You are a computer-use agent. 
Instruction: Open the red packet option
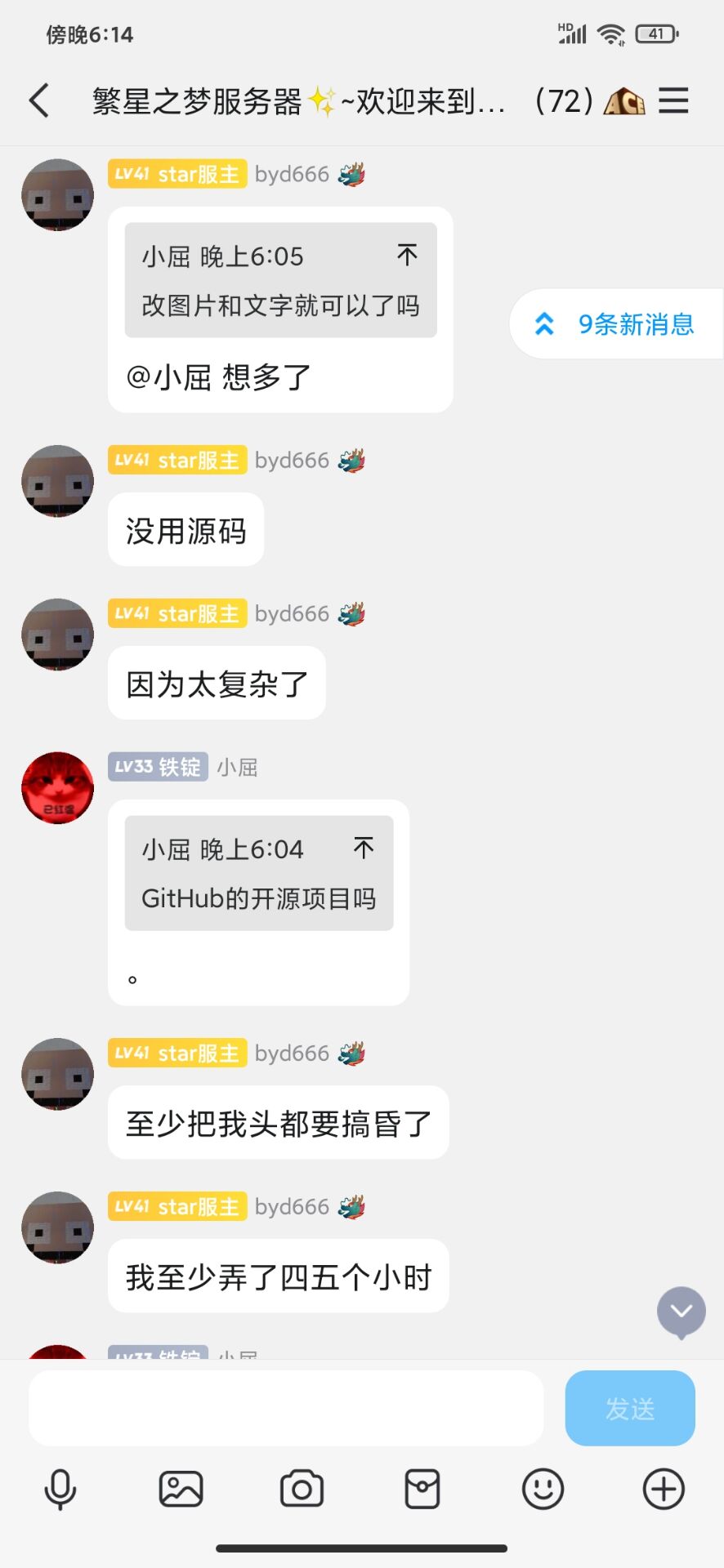(422, 1489)
